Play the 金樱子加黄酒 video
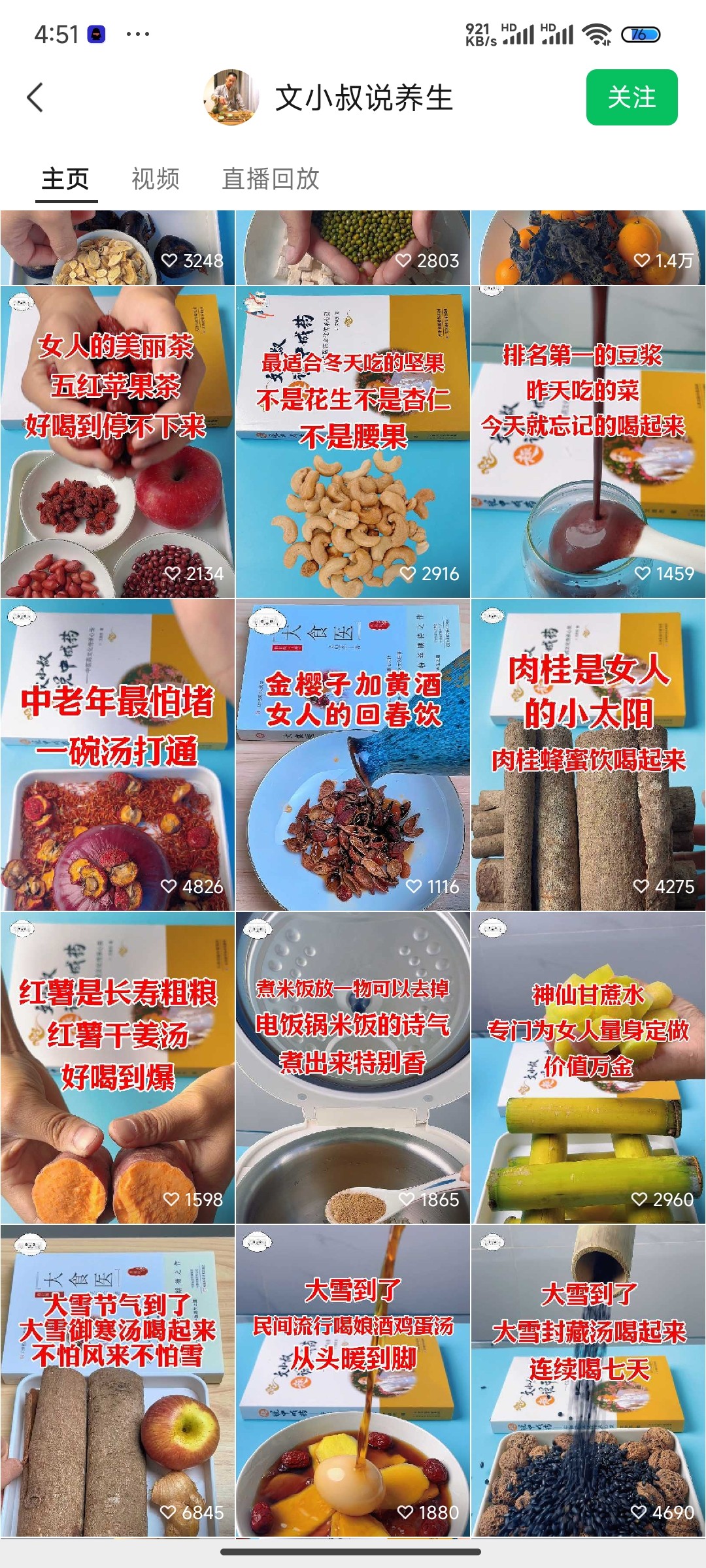 tap(353, 755)
